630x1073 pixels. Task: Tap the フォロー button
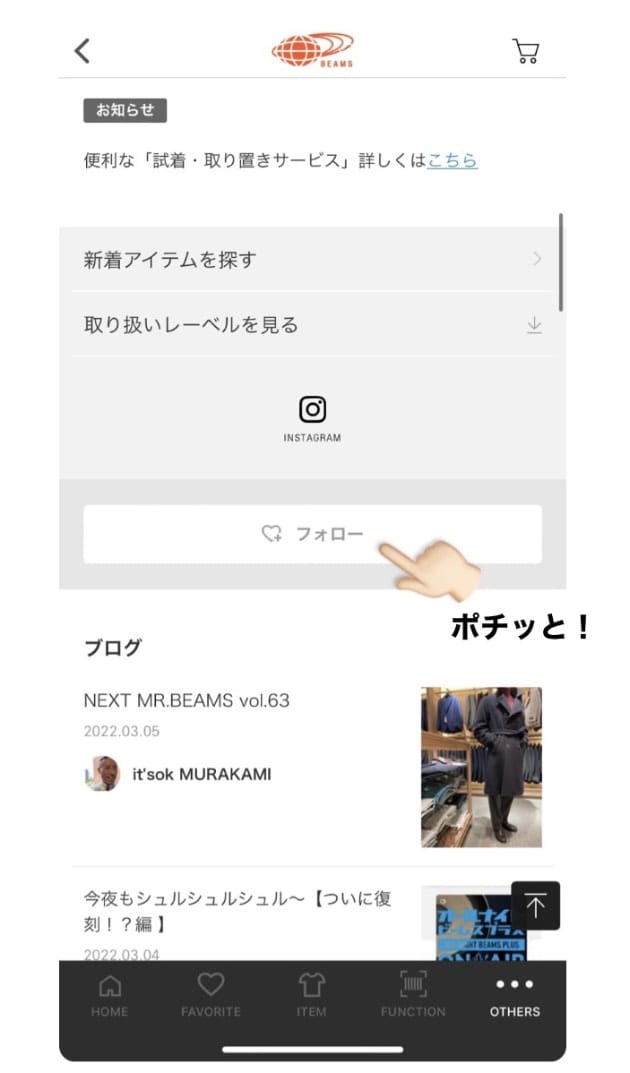[313, 534]
